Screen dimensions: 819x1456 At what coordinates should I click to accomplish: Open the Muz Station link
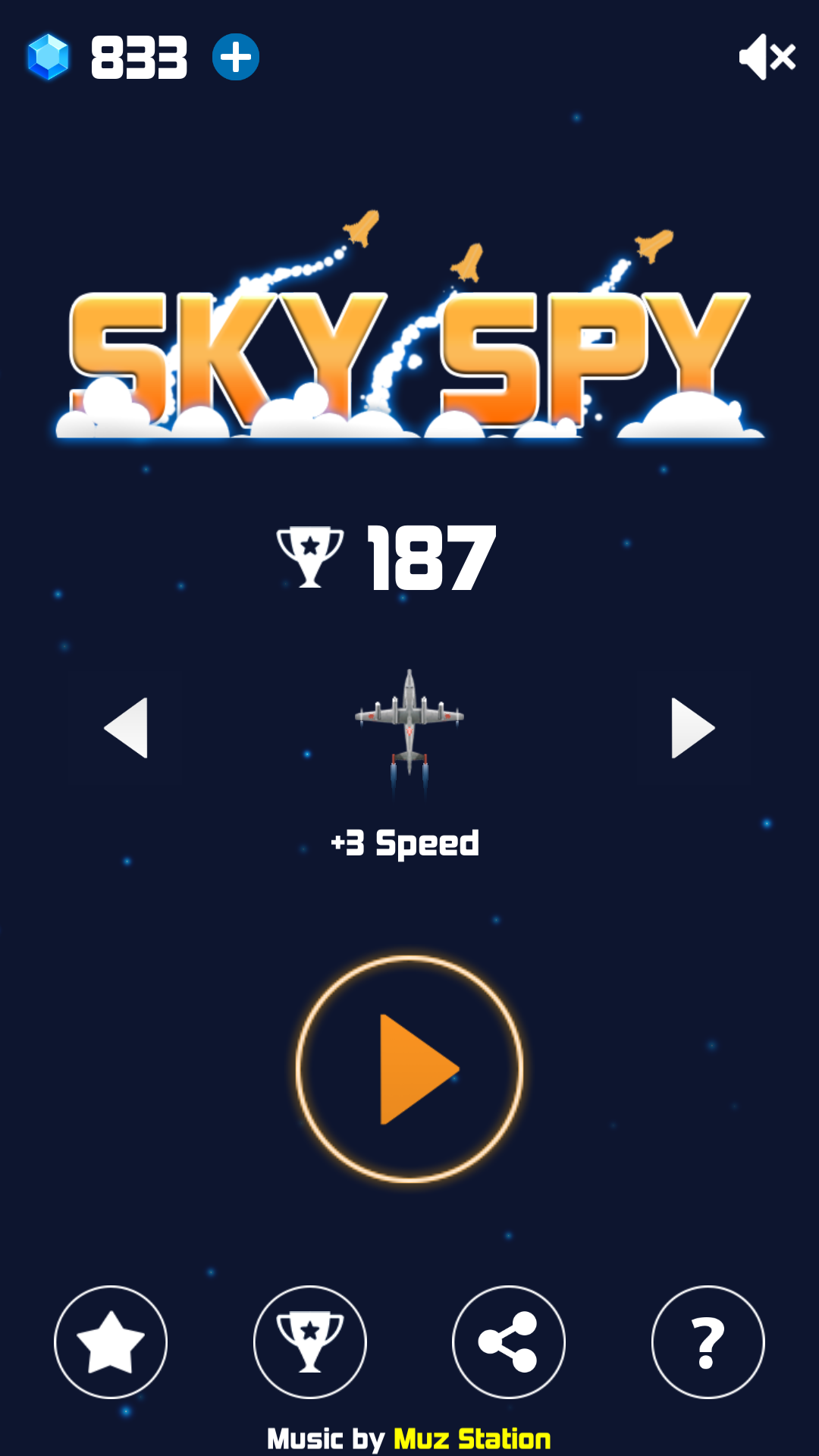tap(472, 1439)
